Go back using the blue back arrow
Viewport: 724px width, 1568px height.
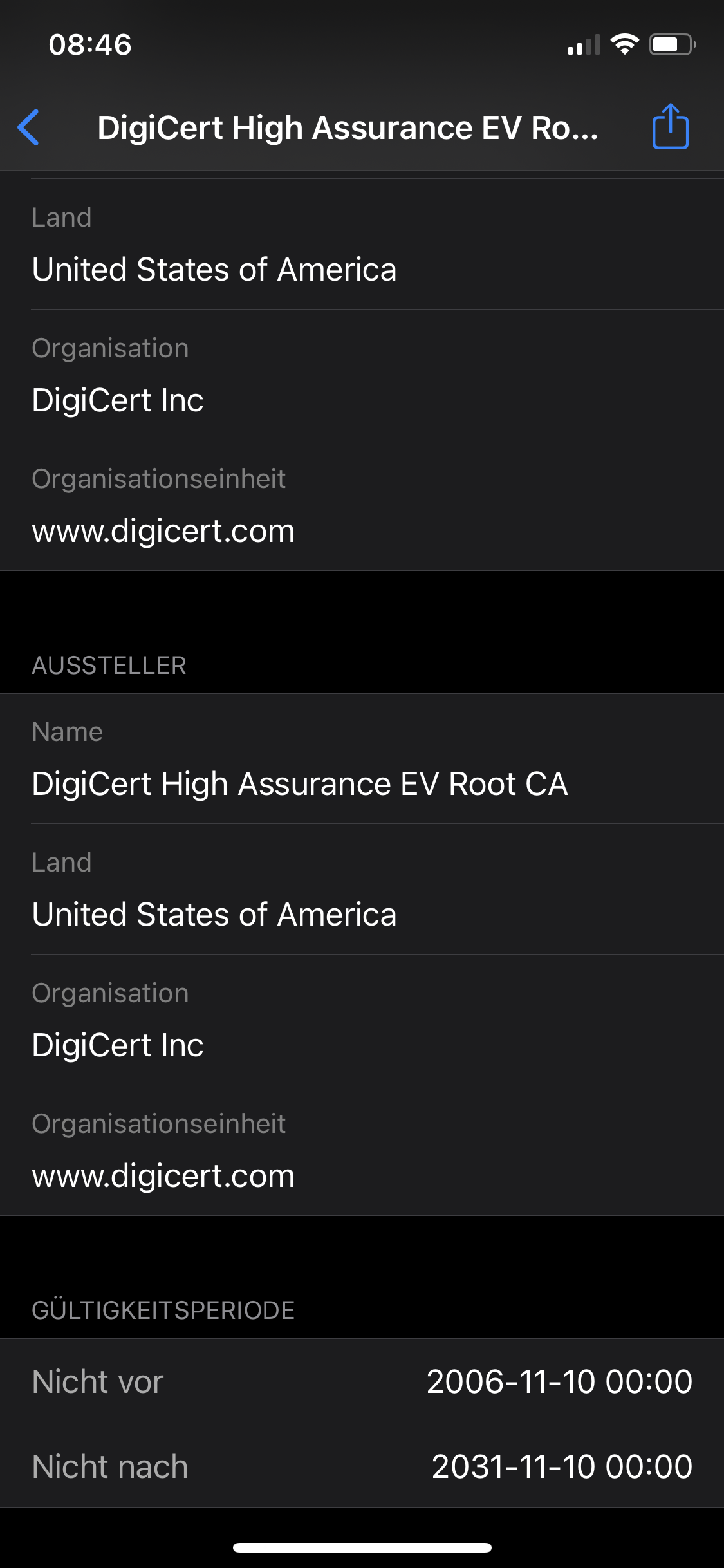click(29, 127)
